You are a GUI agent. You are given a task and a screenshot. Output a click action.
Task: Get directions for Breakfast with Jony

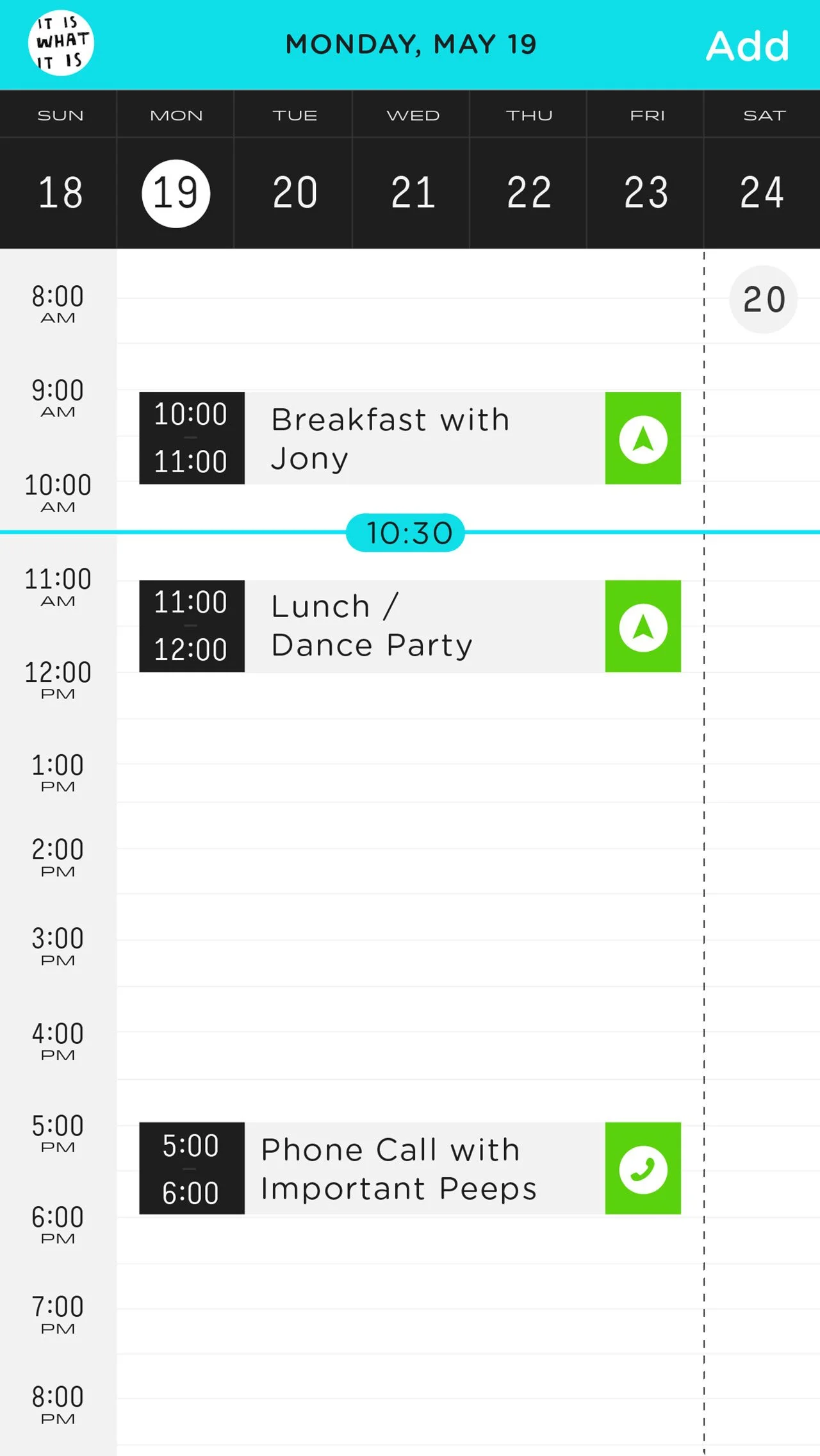(x=643, y=438)
